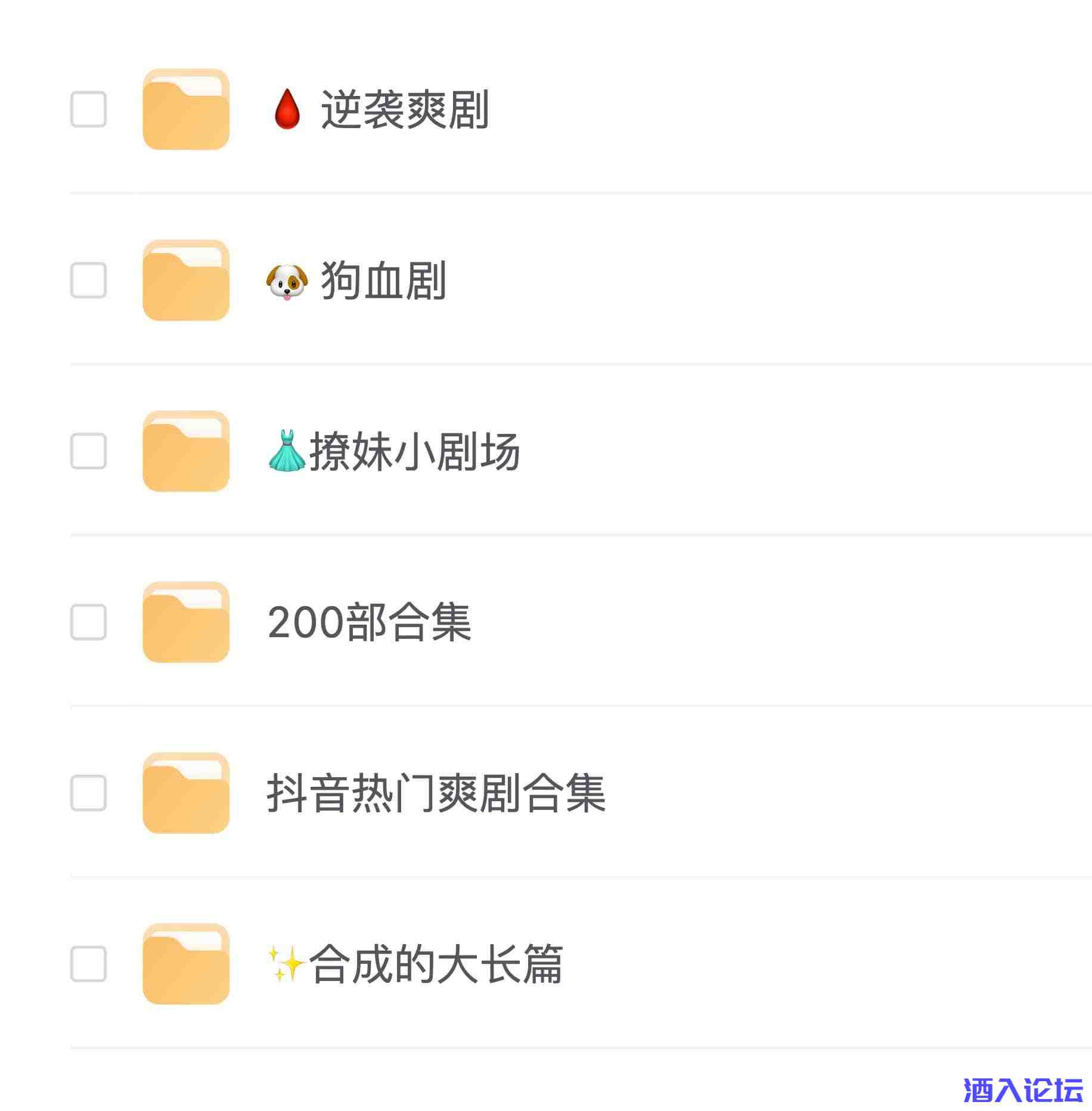The height and width of the screenshot is (1111, 1092).
Task: Tick the 合成的大长篇 checkbox
Action: [88, 964]
